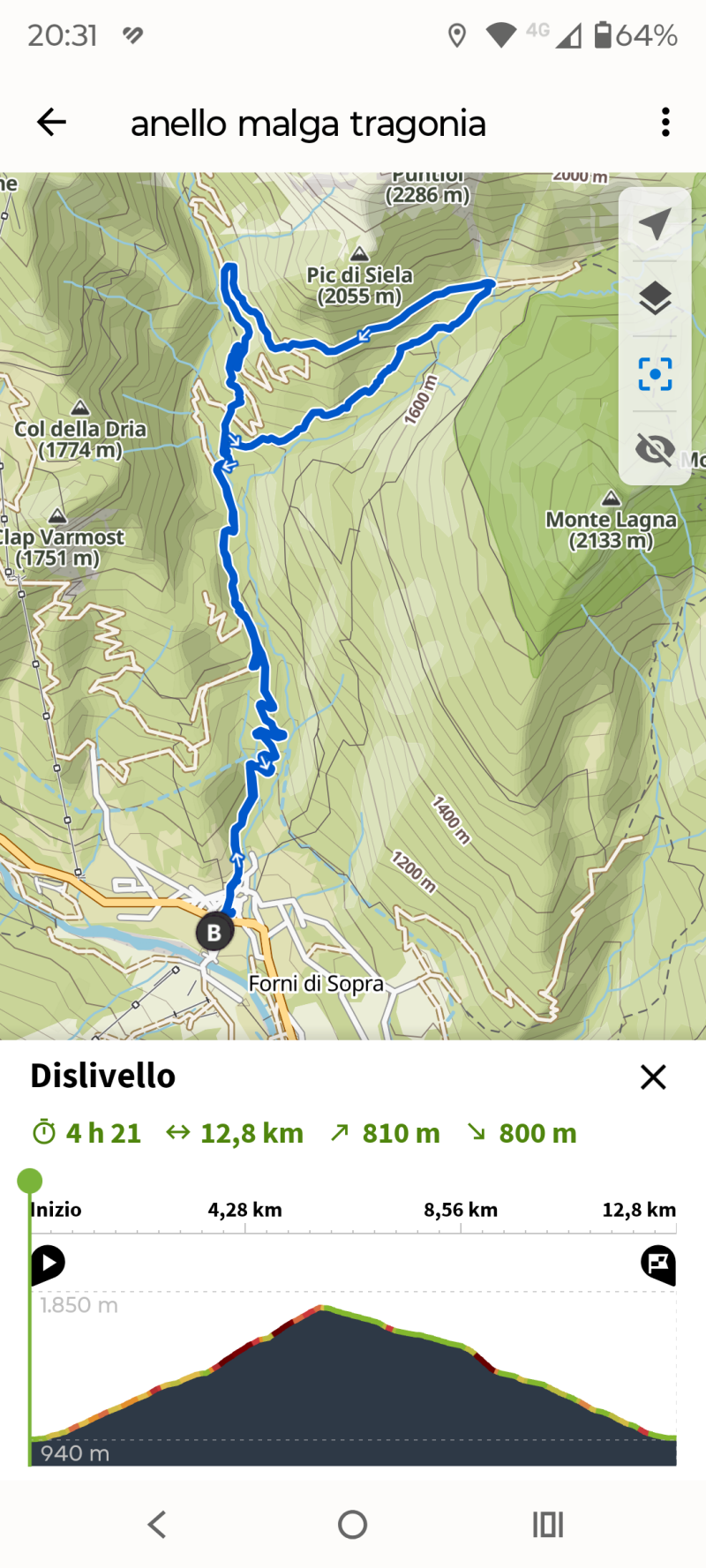Close the Dislivello elevation panel
706x1568 pixels.
point(653,1077)
